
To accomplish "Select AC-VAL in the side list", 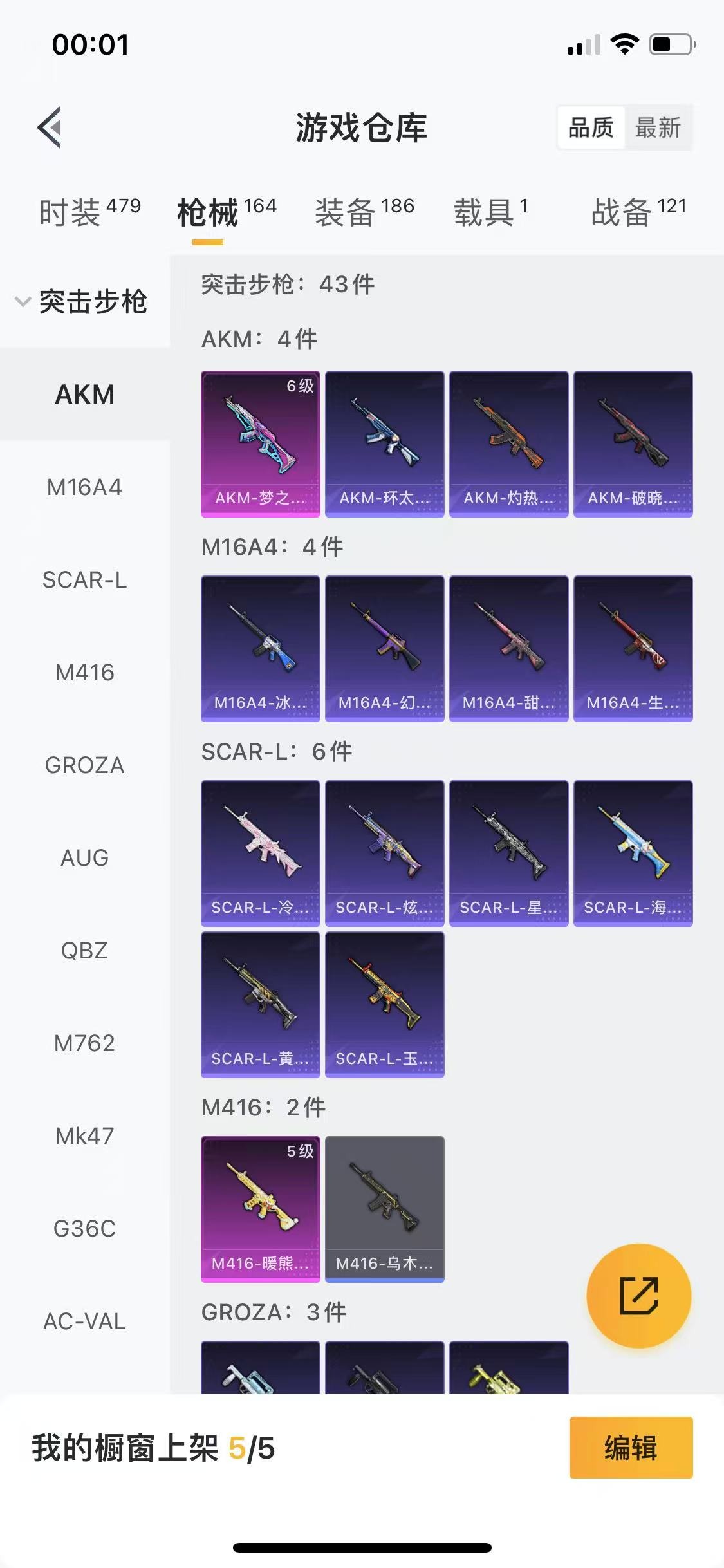I will 84,1321.
